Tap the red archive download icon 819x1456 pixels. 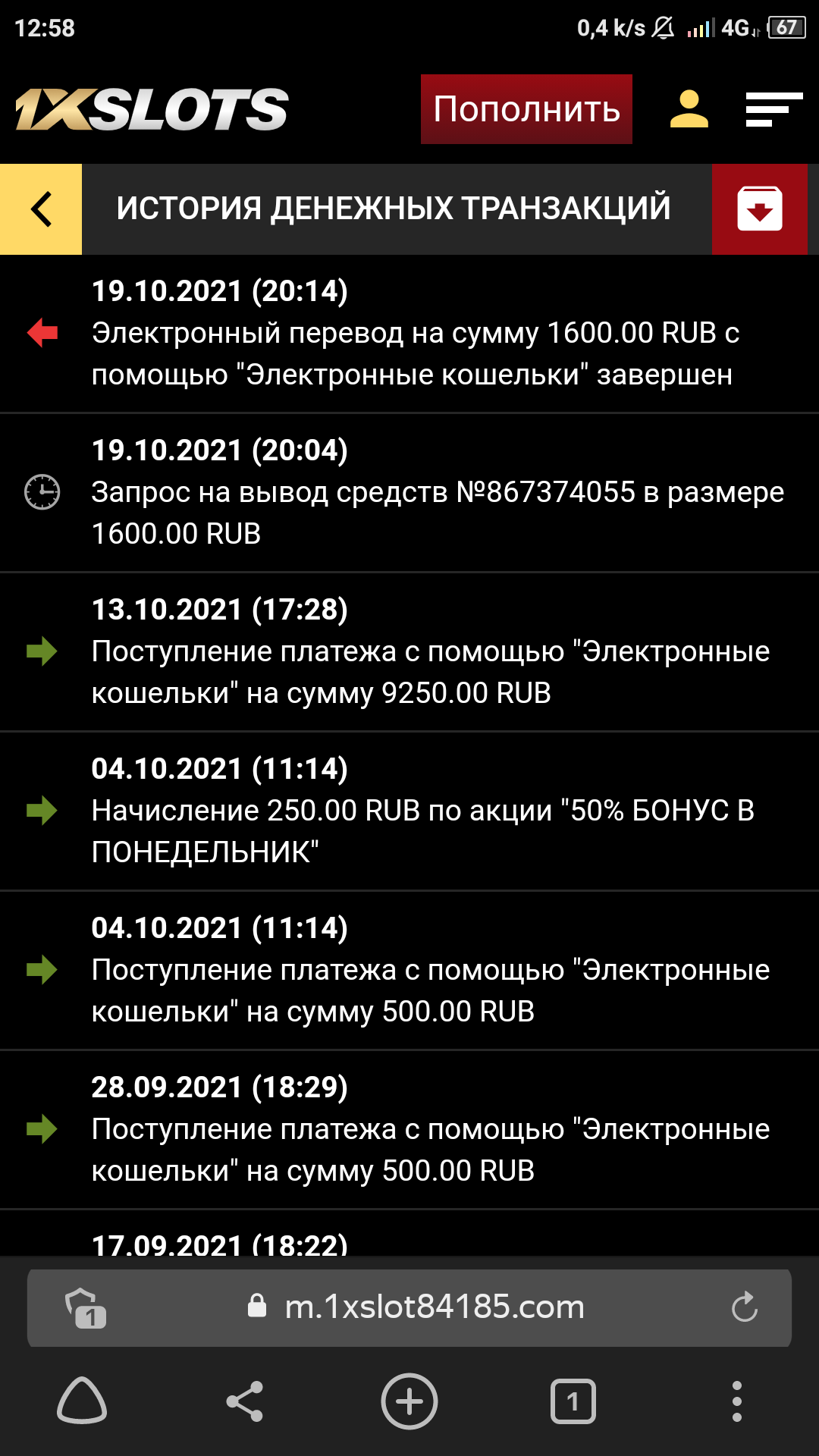(760, 209)
